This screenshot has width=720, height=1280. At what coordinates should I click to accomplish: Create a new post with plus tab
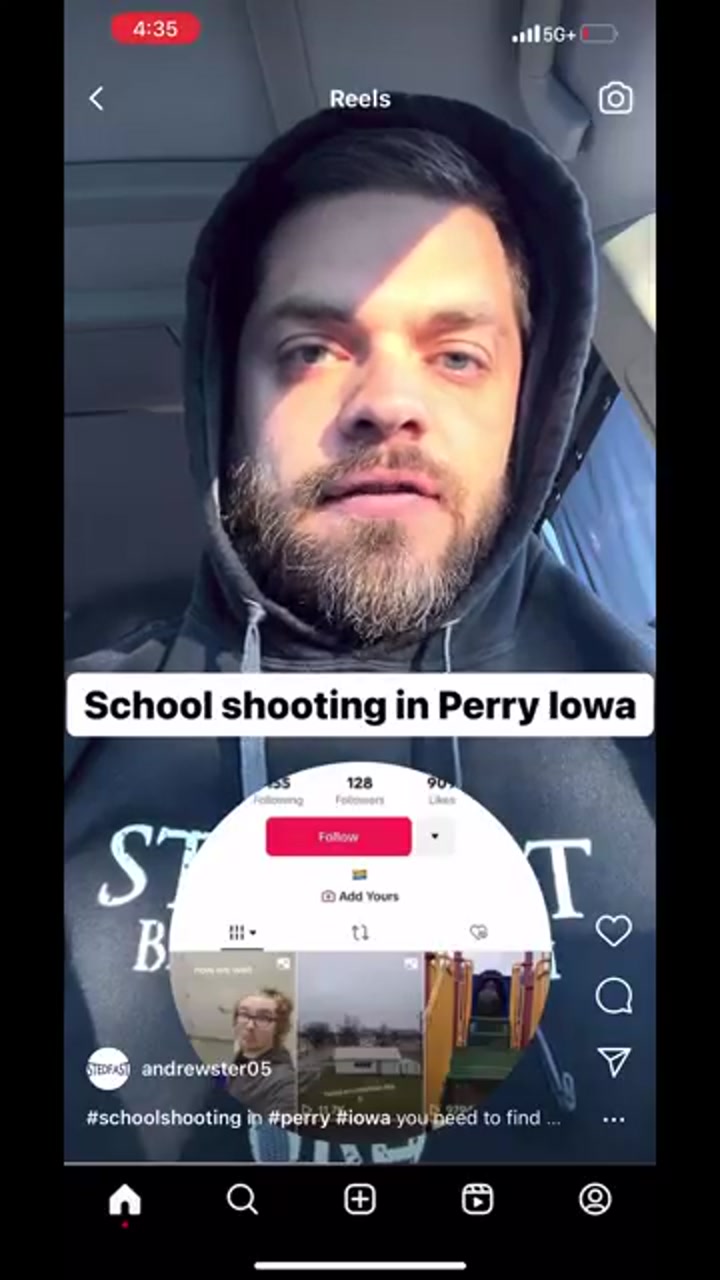tap(360, 1199)
